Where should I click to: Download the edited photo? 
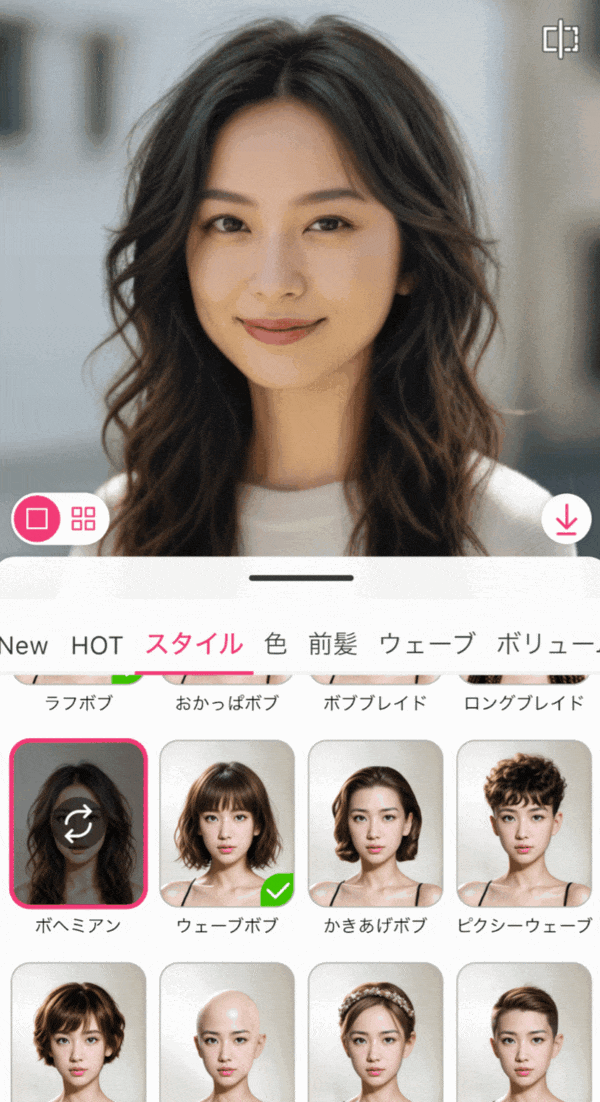566,521
